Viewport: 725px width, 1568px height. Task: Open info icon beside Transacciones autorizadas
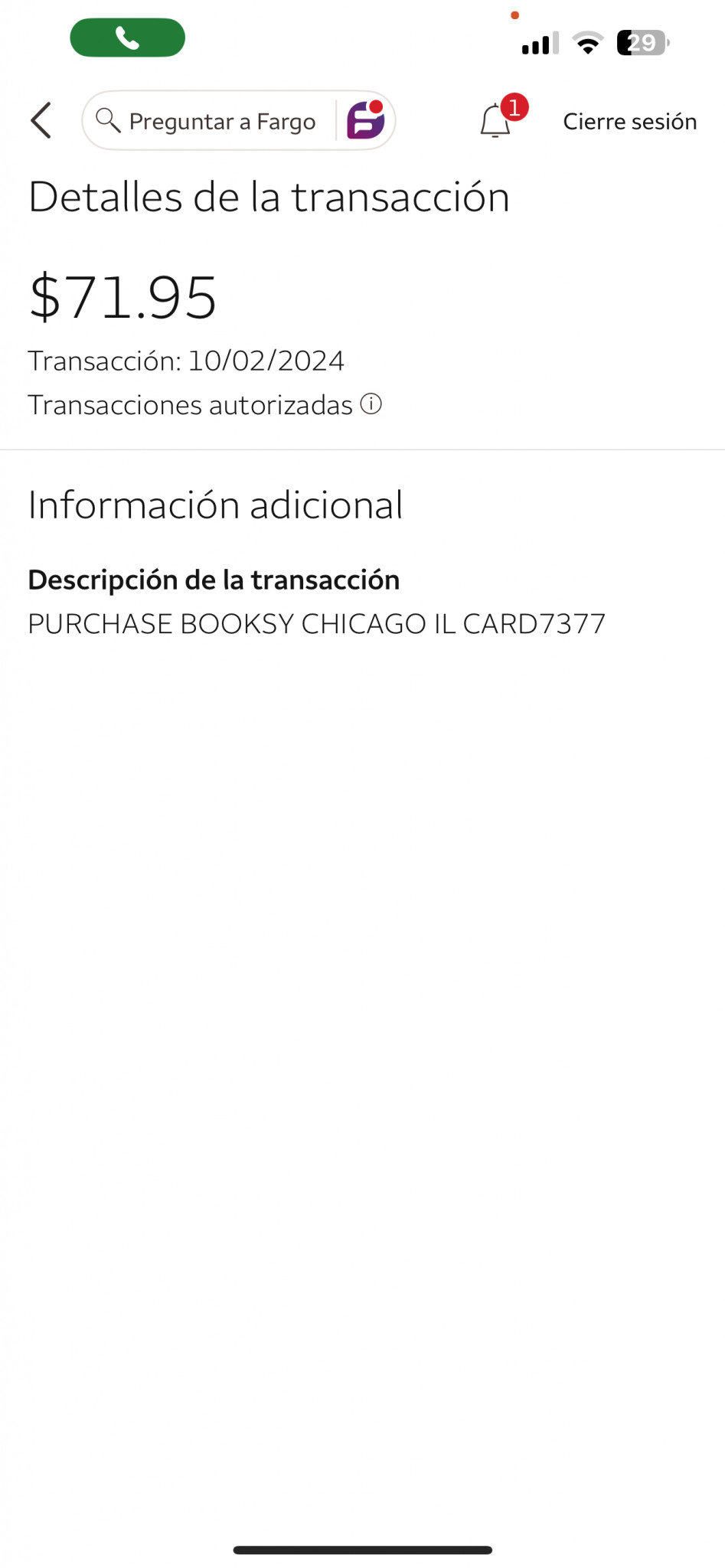pyautogui.click(x=371, y=403)
